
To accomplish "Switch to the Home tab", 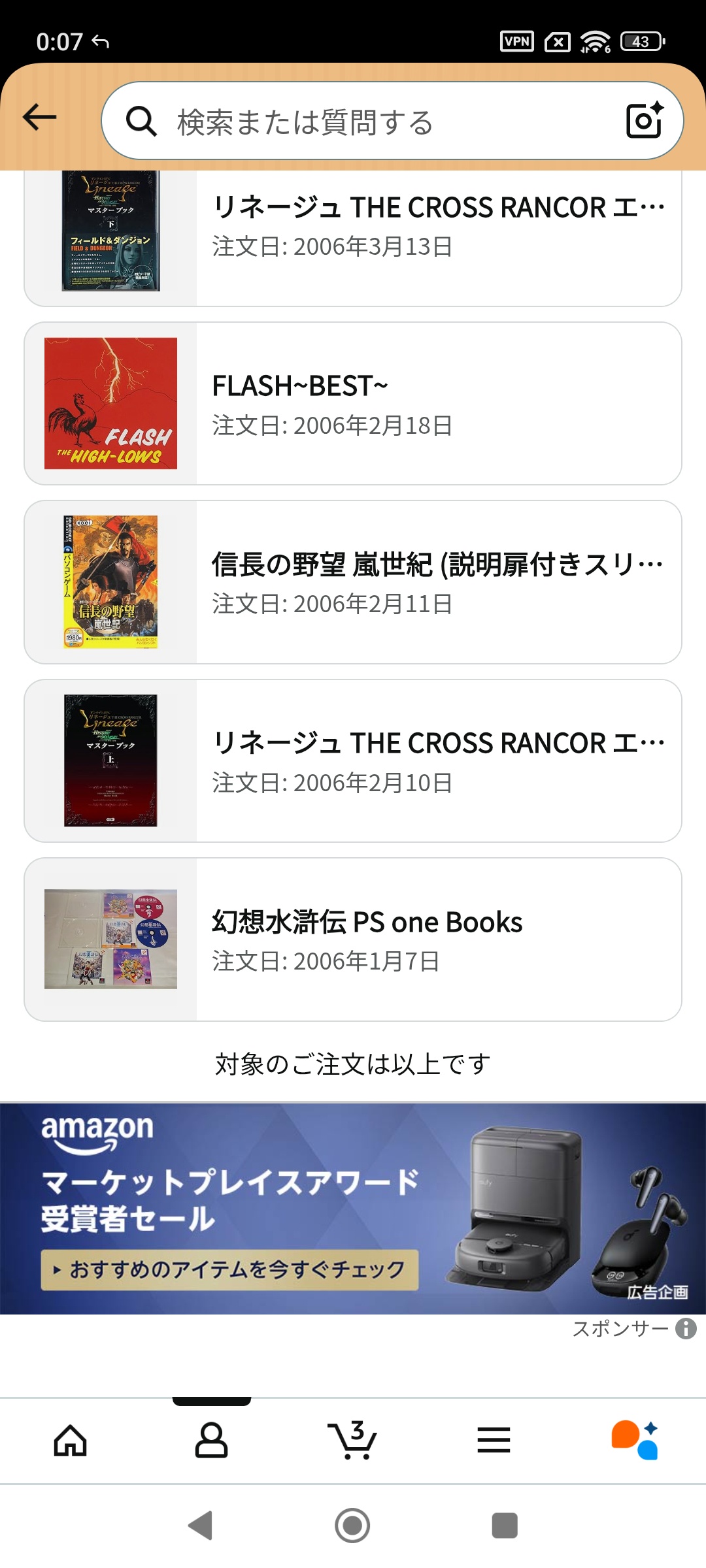I will click(71, 1440).
